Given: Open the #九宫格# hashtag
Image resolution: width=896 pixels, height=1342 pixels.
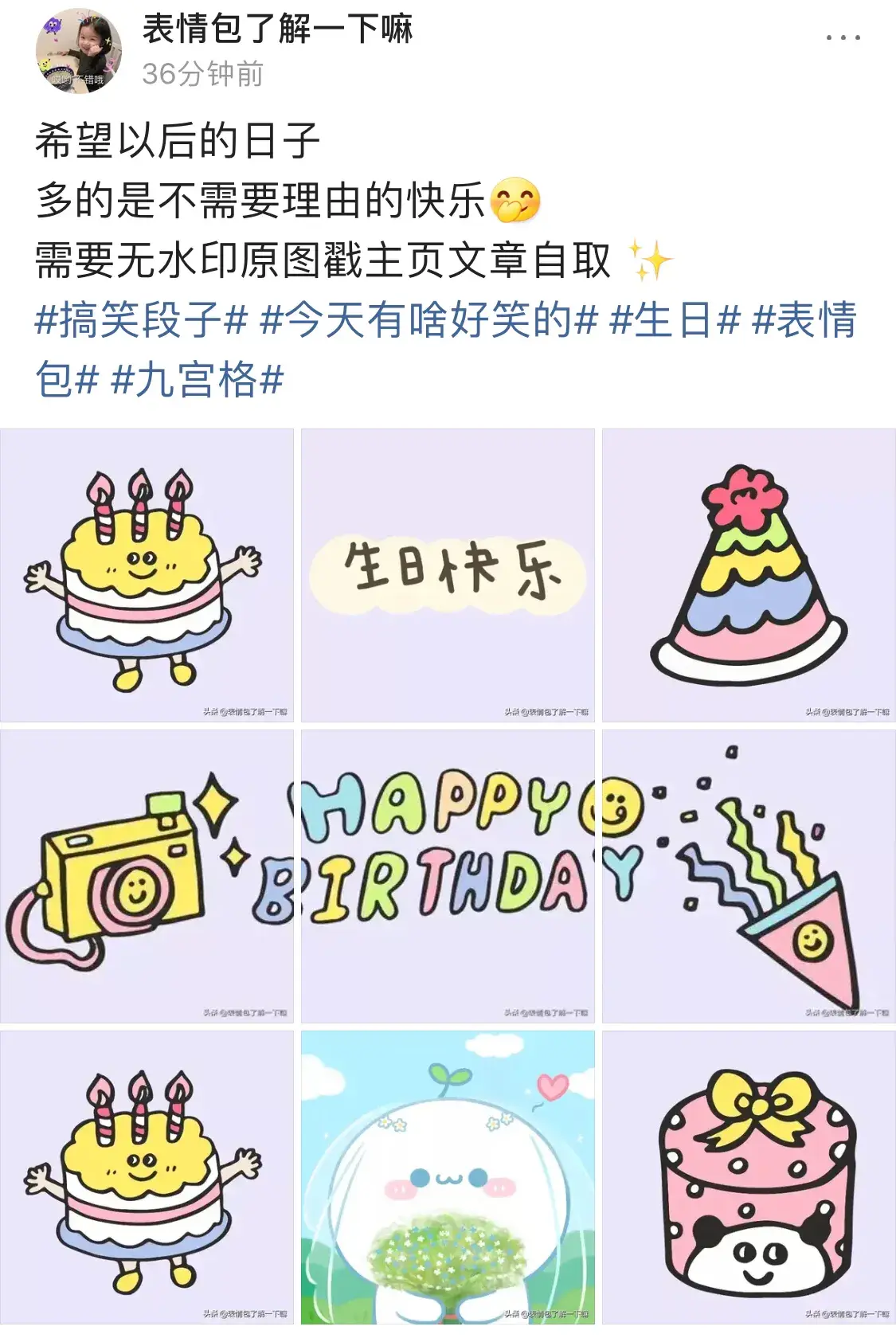Looking at the screenshot, I should (x=198, y=379).
